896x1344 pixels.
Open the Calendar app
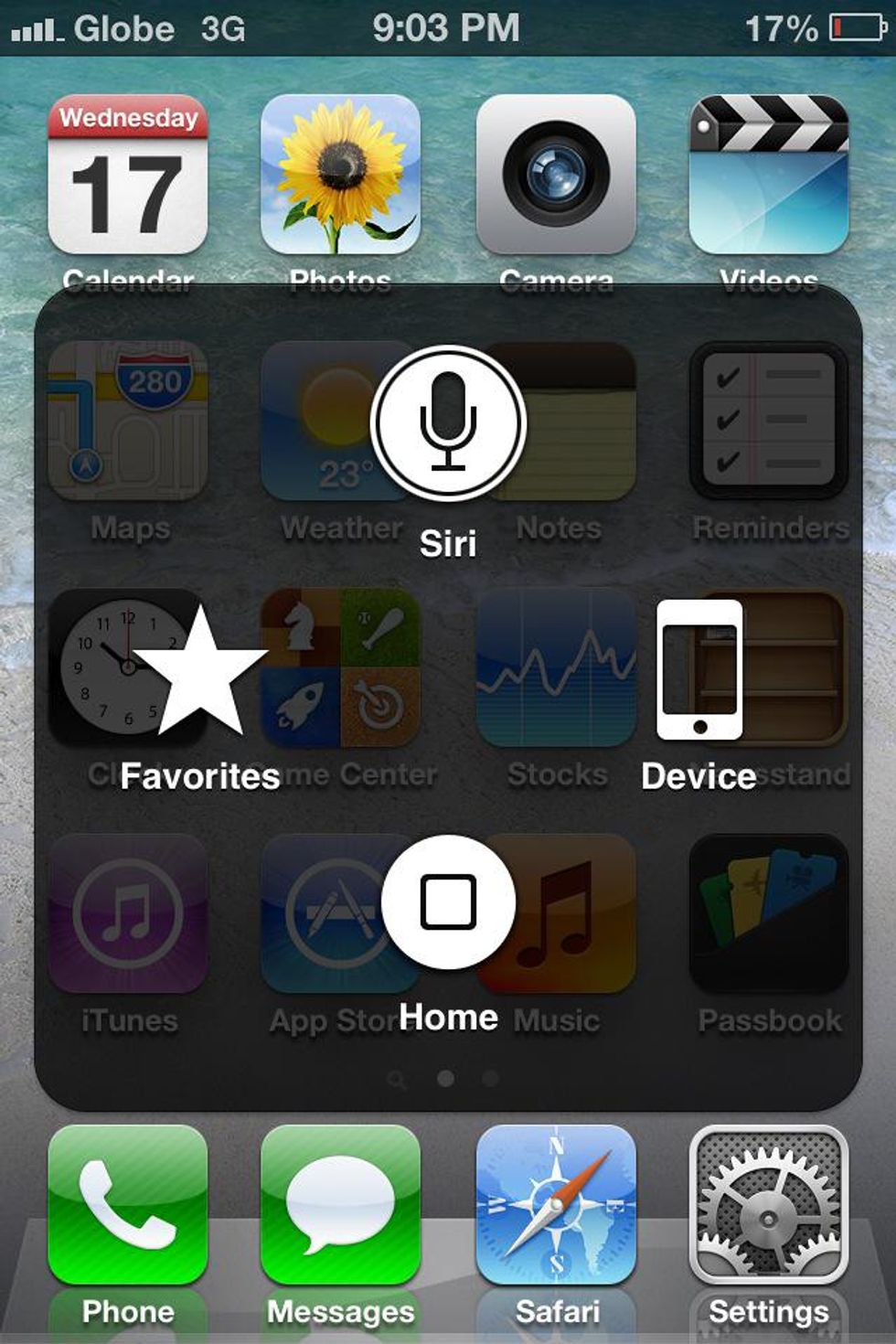coord(128,175)
